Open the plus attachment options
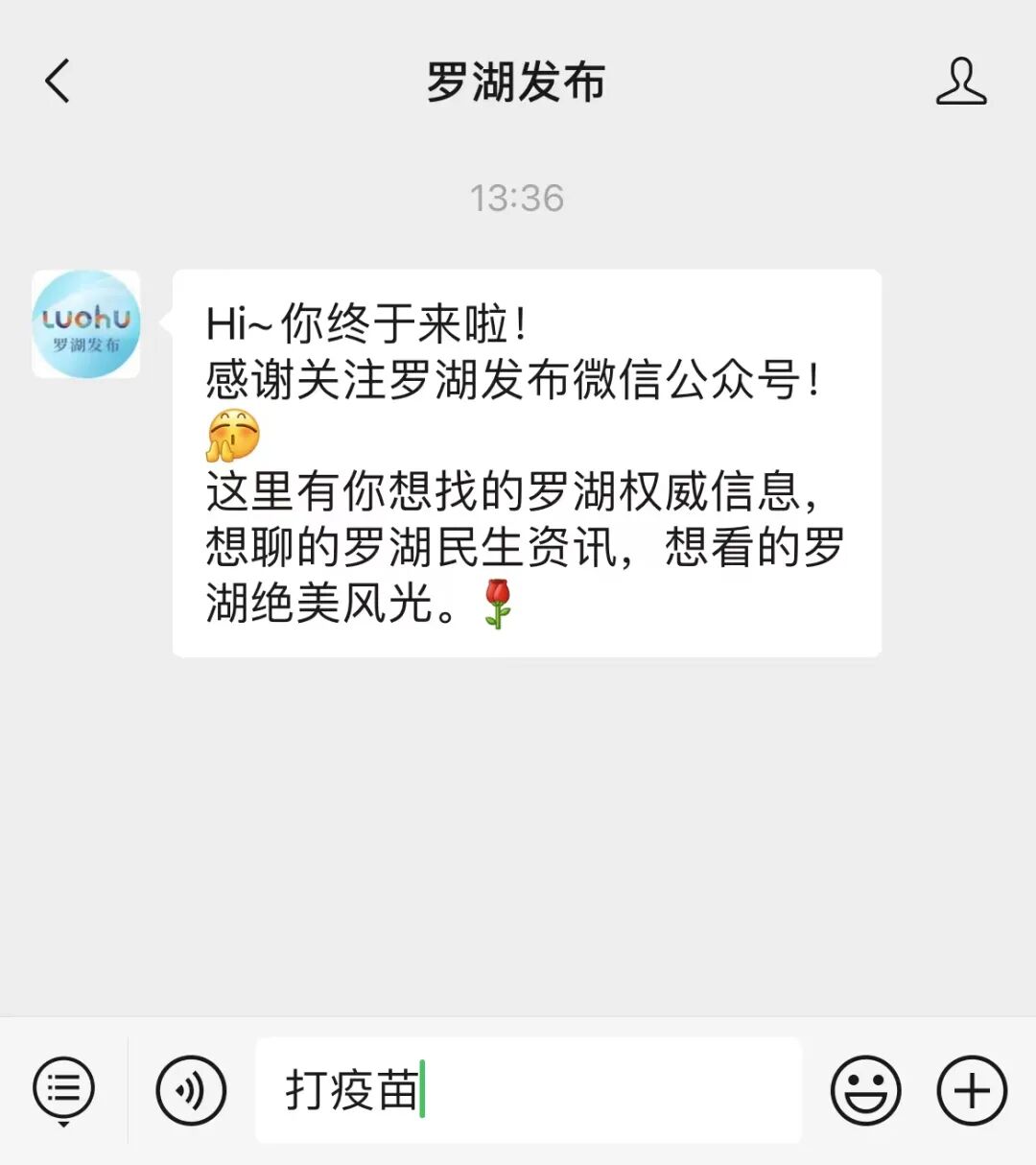Image resolution: width=1036 pixels, height=1165 pixels. pyautogui.click(x=972, y=1091)
